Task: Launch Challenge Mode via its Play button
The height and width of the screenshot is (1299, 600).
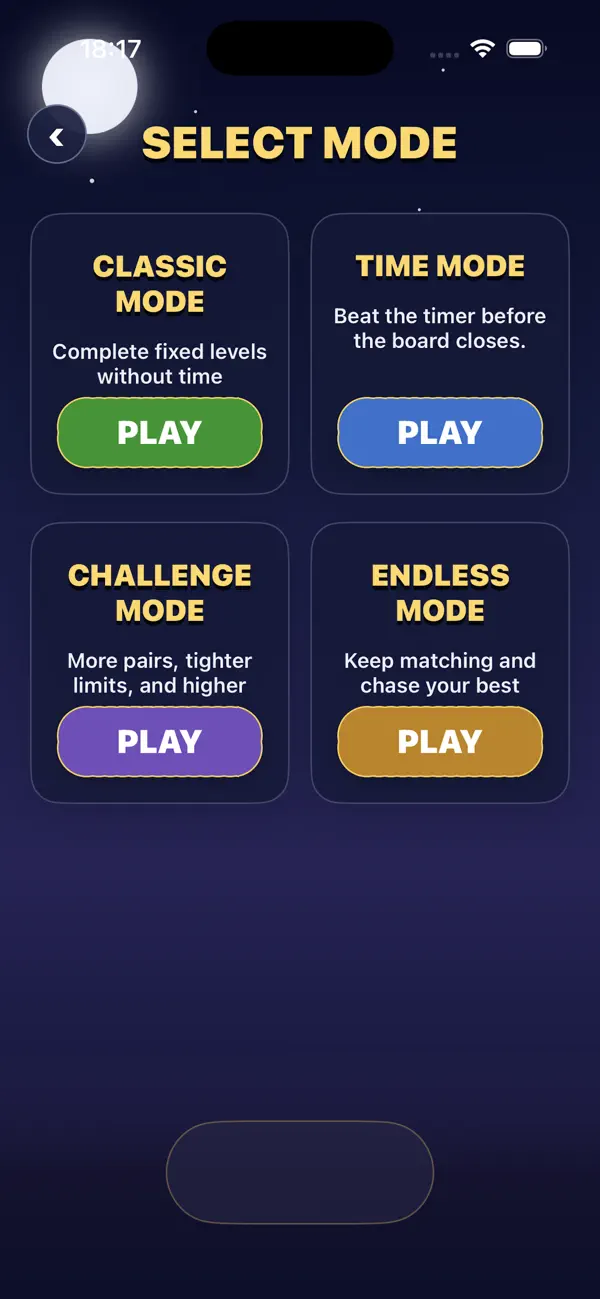Action: pos(160,742)
